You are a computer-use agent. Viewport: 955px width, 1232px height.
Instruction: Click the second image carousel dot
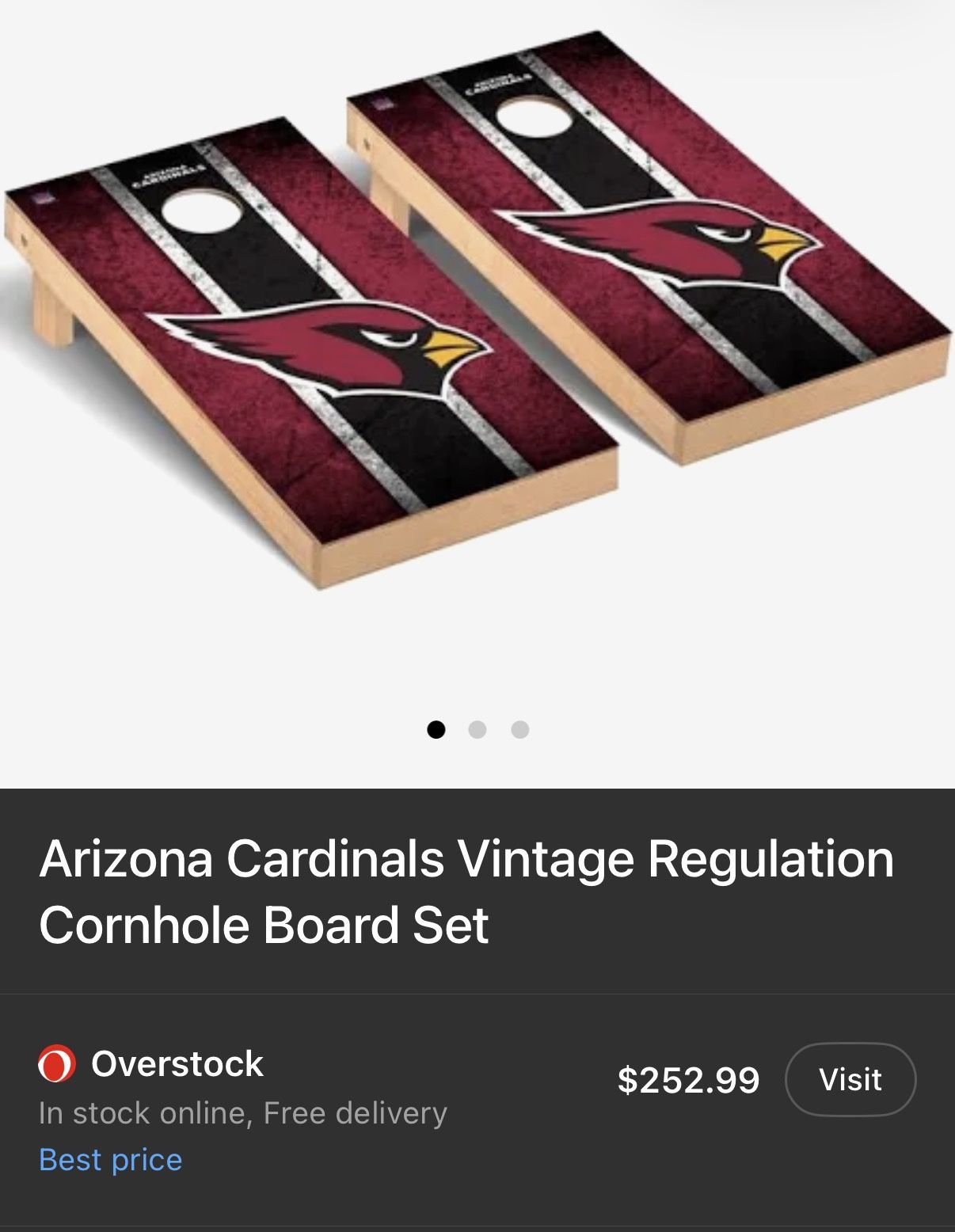tap(477, 728)
